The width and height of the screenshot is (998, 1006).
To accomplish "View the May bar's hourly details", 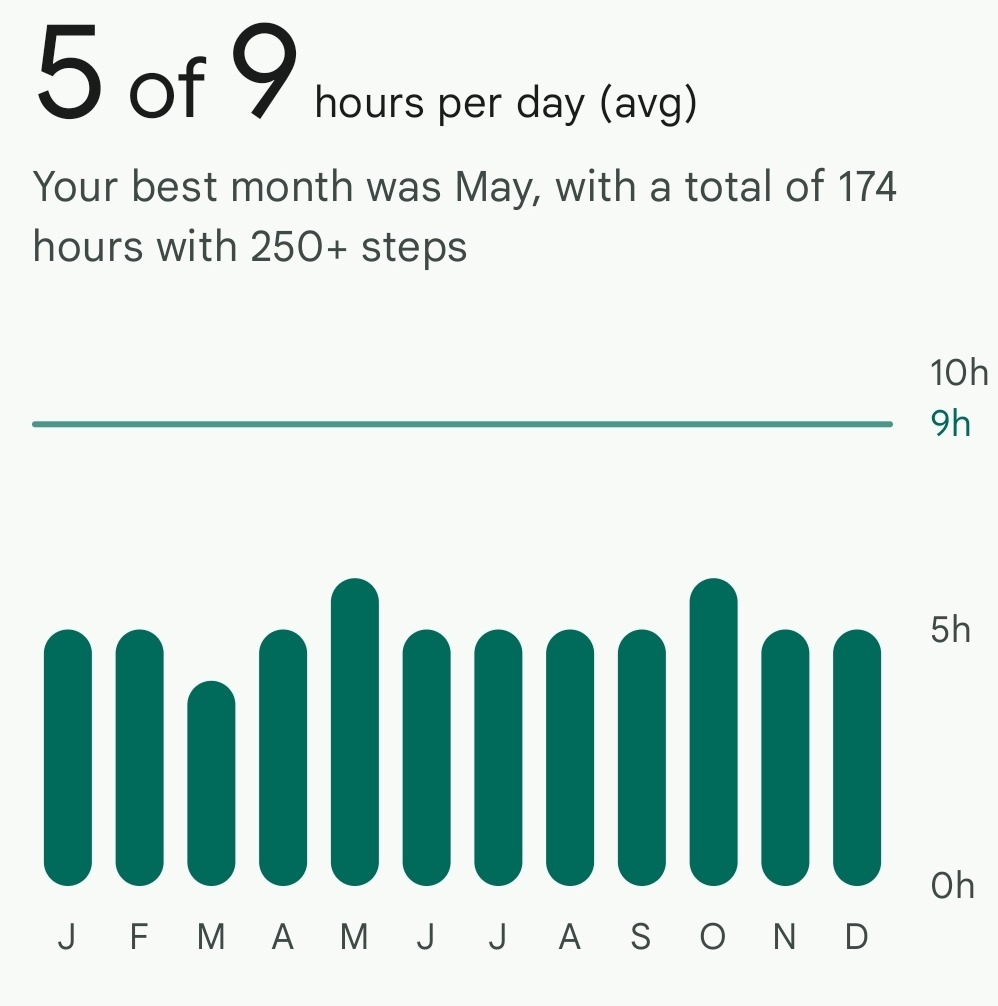I will click(355, 732).
